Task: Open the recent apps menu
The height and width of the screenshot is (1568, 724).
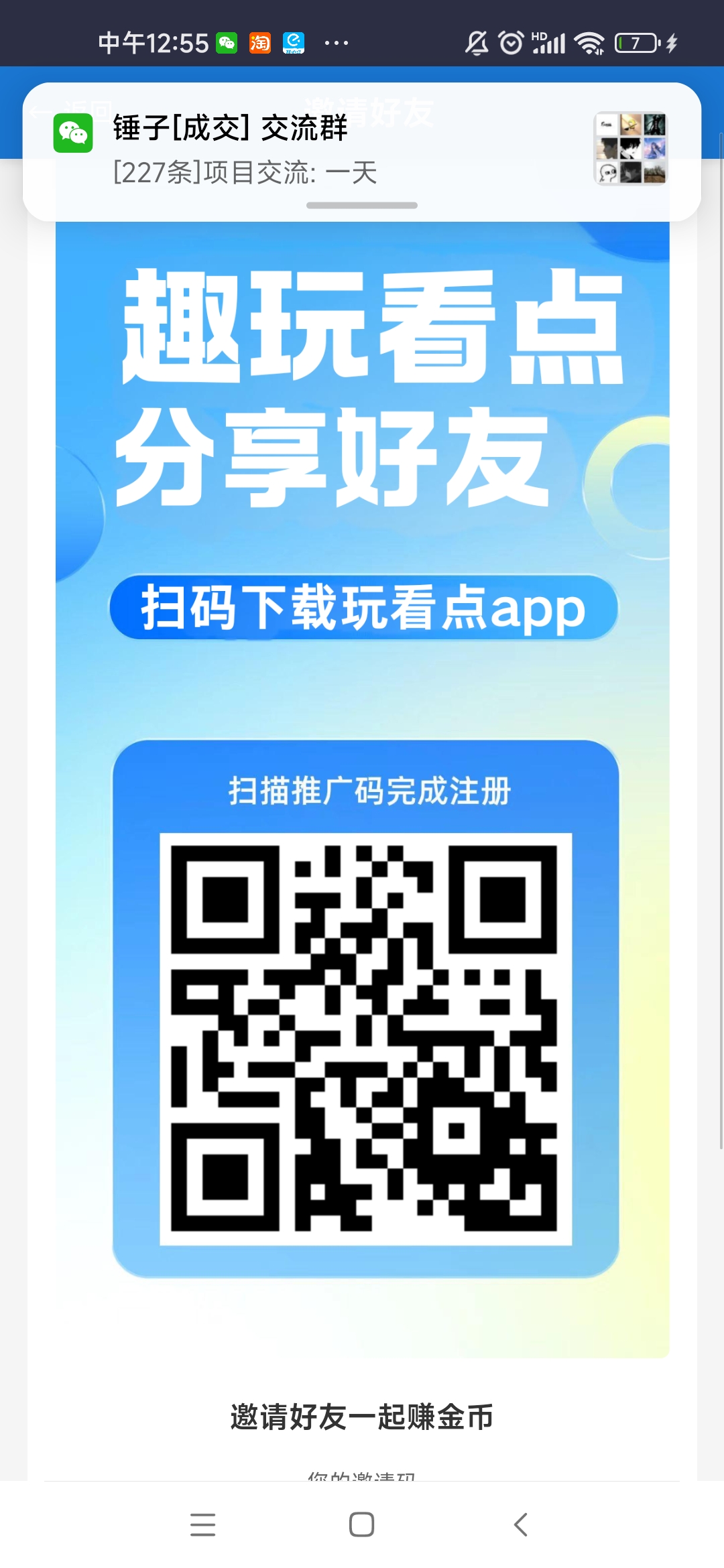Action: [x=202, y=1524]
